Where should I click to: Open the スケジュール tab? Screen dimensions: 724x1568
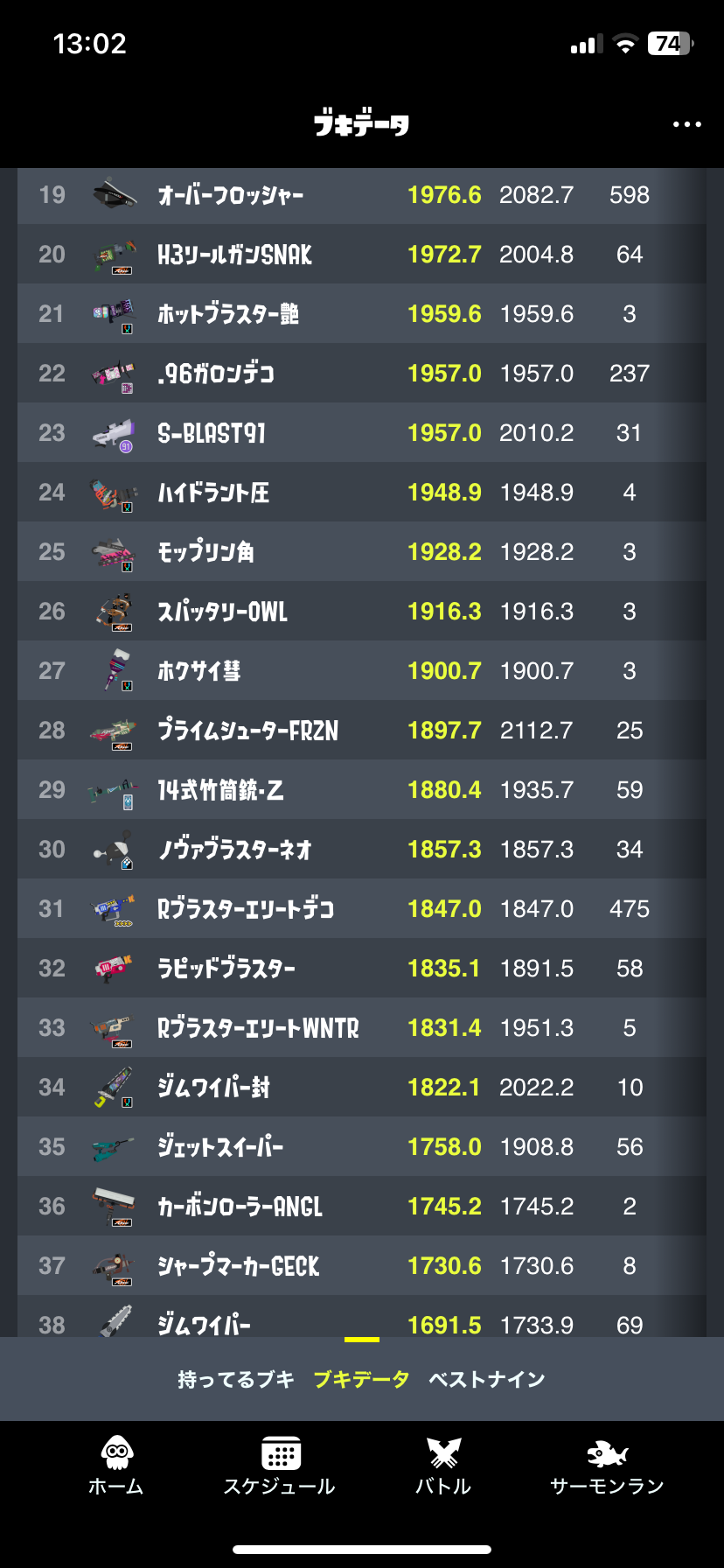pos(280,1466)
